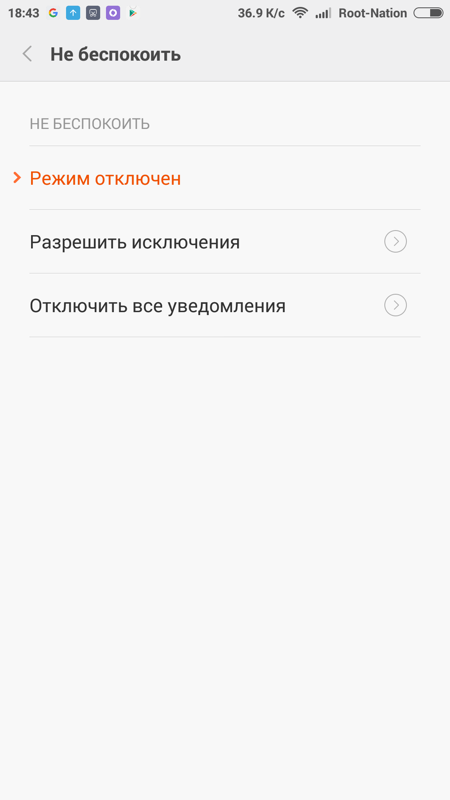Open details arrow for Разрешить исключения
Viewport: 450px width, 800px height.
[x=395, y=242]
